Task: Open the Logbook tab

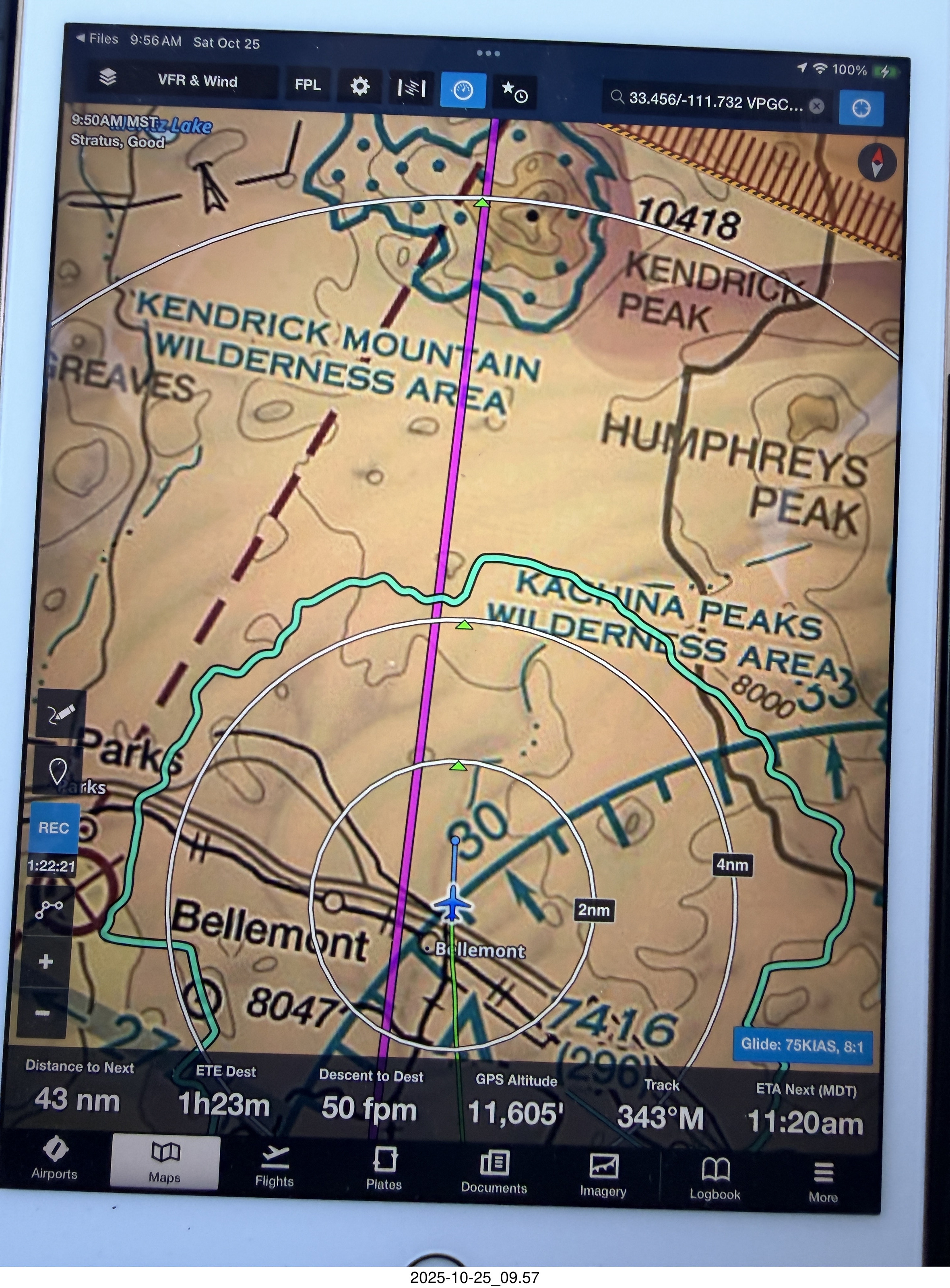Action: click(x=715, y=1178)
